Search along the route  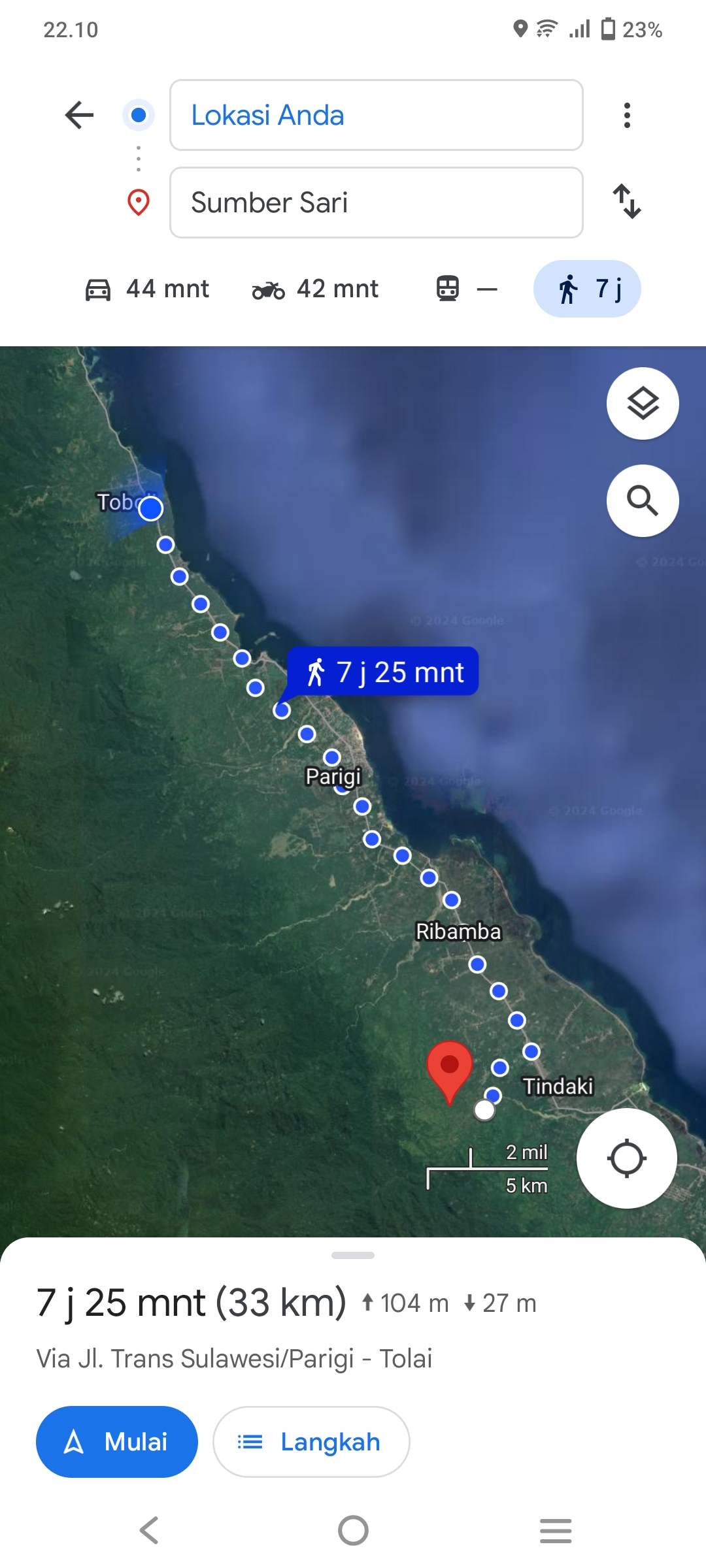(643, 500)
